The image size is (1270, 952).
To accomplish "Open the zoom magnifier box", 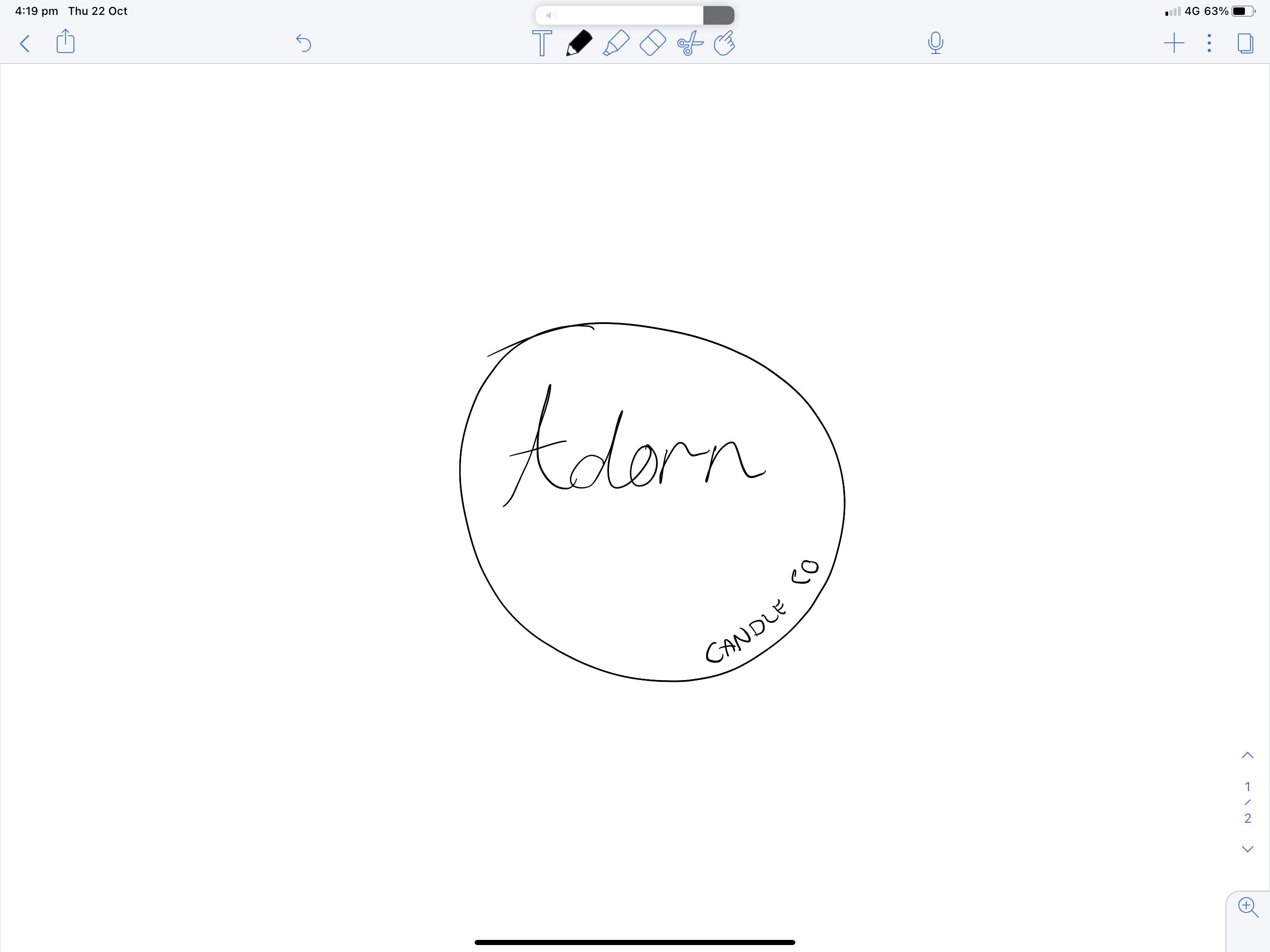I will (1248, 908).
